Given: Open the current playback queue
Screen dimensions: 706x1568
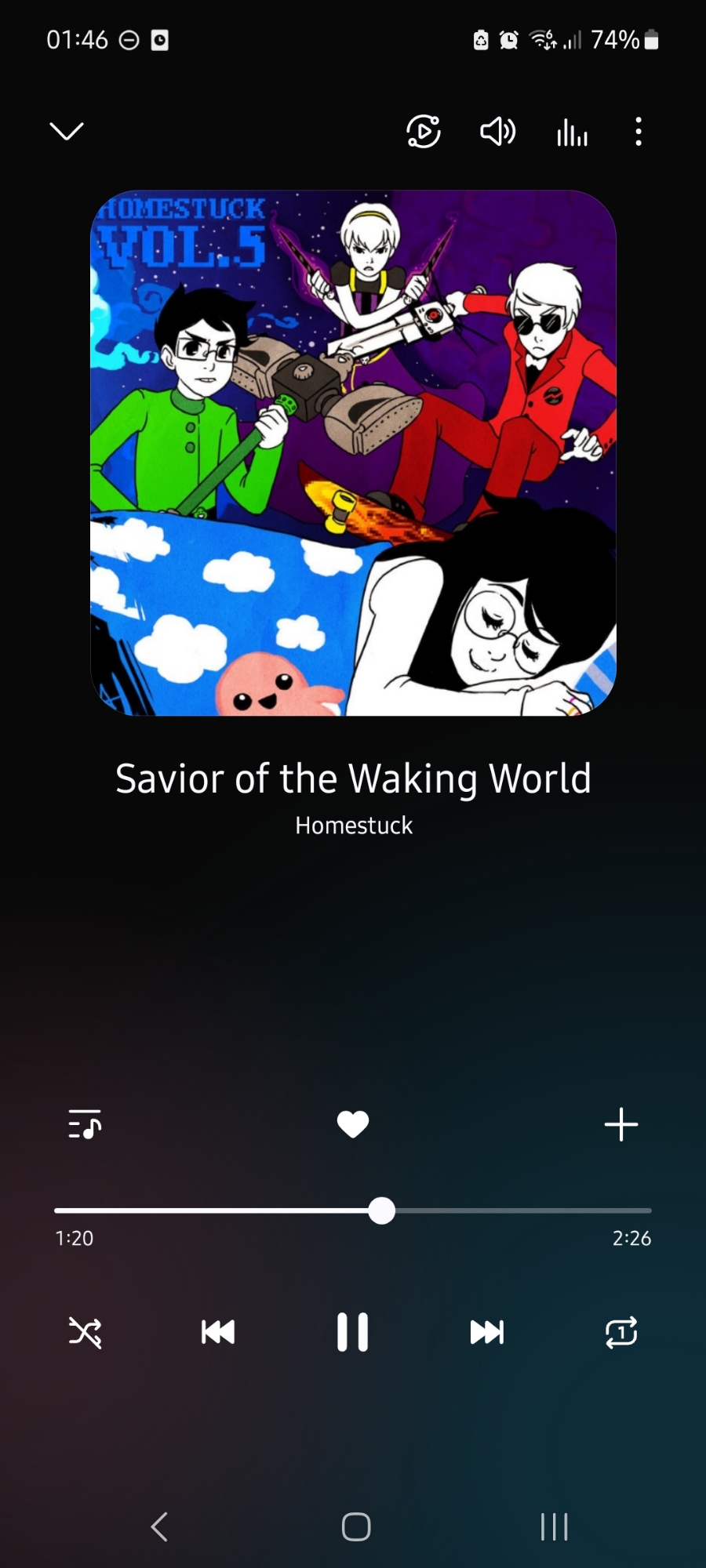Looking at the screenshot, I should click(85, 1124).
